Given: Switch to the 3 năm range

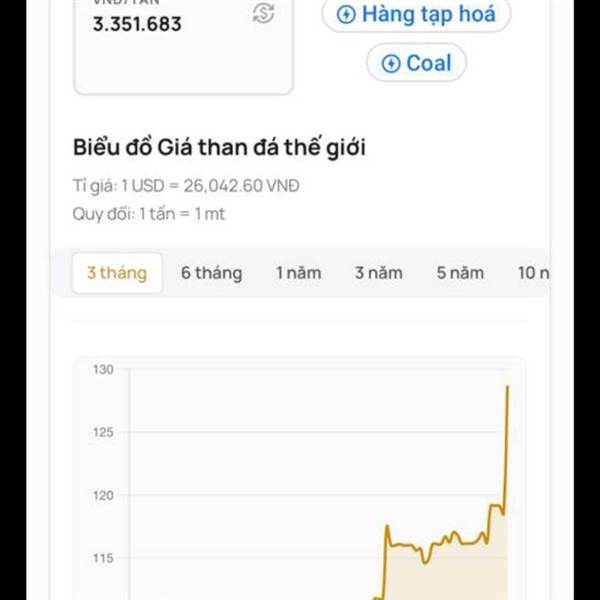Looking at the screenshot, I should tap(379, 273).
